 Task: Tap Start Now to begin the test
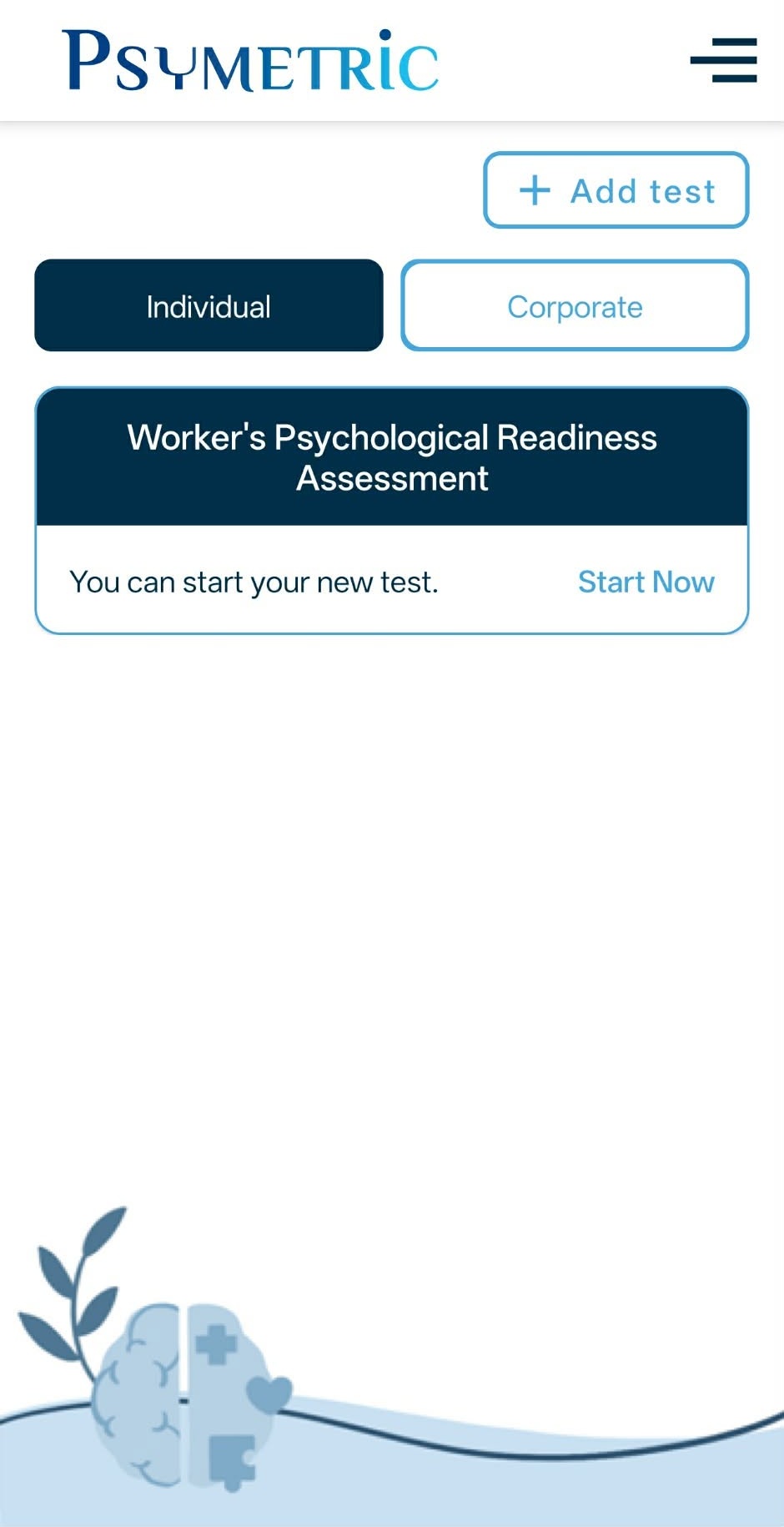point(646,582)
